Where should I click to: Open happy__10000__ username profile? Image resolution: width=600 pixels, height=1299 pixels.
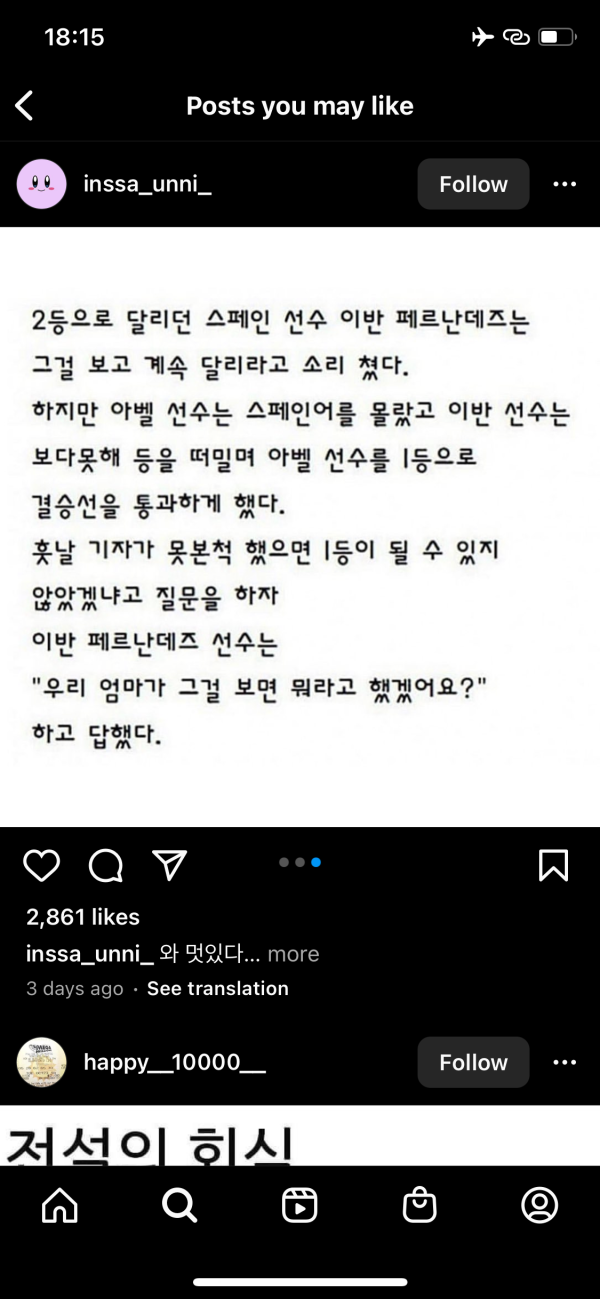click(x=174, y=1062)
